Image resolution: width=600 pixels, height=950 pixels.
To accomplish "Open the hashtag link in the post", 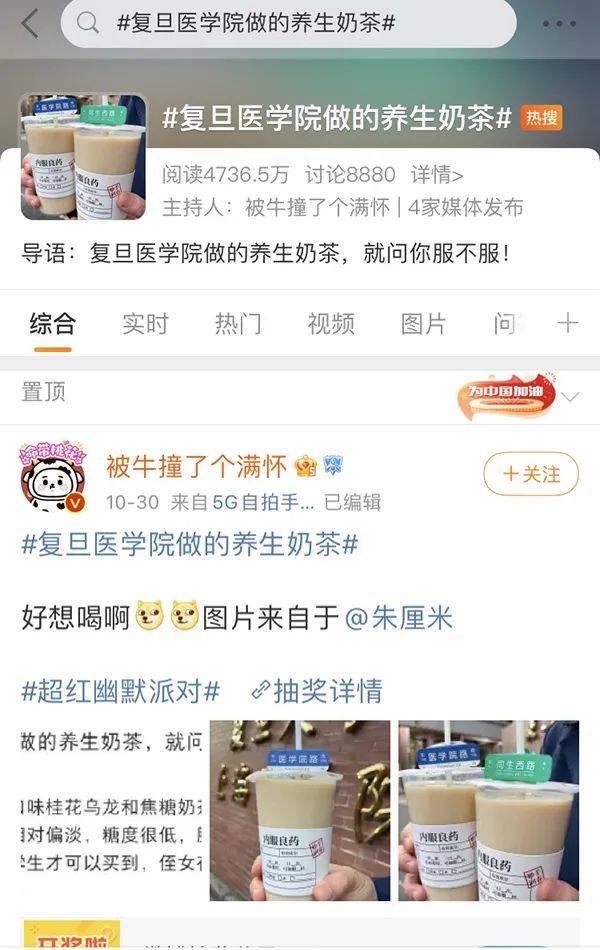I will 190,545.
